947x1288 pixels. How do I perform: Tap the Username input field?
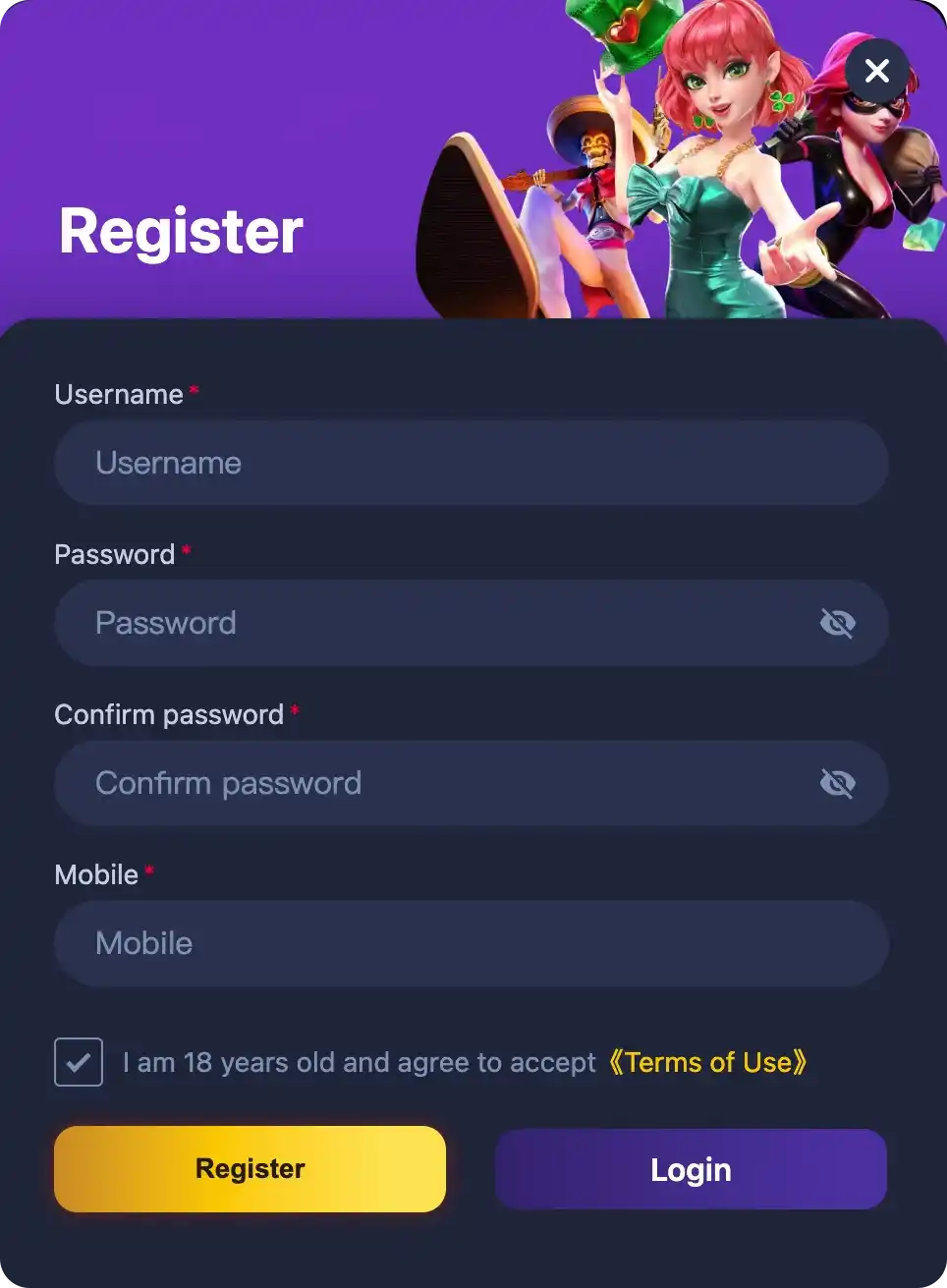(472, 463)
